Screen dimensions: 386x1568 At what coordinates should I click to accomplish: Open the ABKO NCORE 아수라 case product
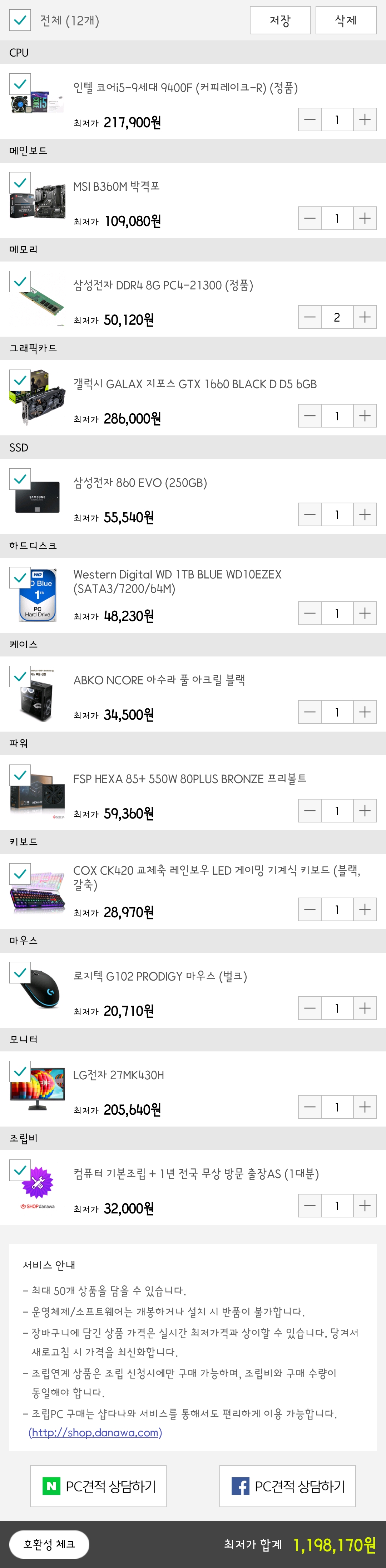pyautogui.click(x=159, y=680)
